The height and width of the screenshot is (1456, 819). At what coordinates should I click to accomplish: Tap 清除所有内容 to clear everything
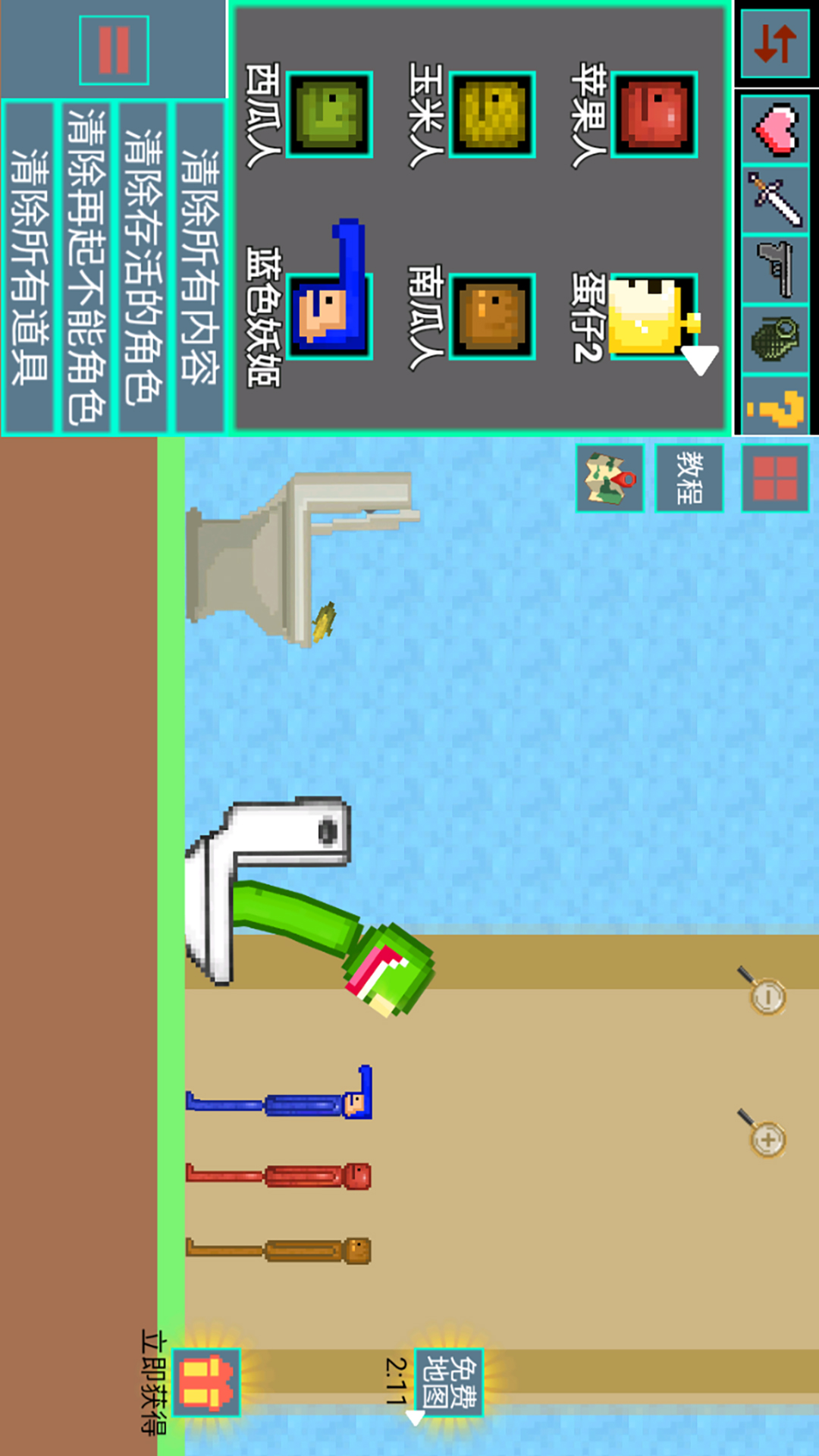pos(201,267)
